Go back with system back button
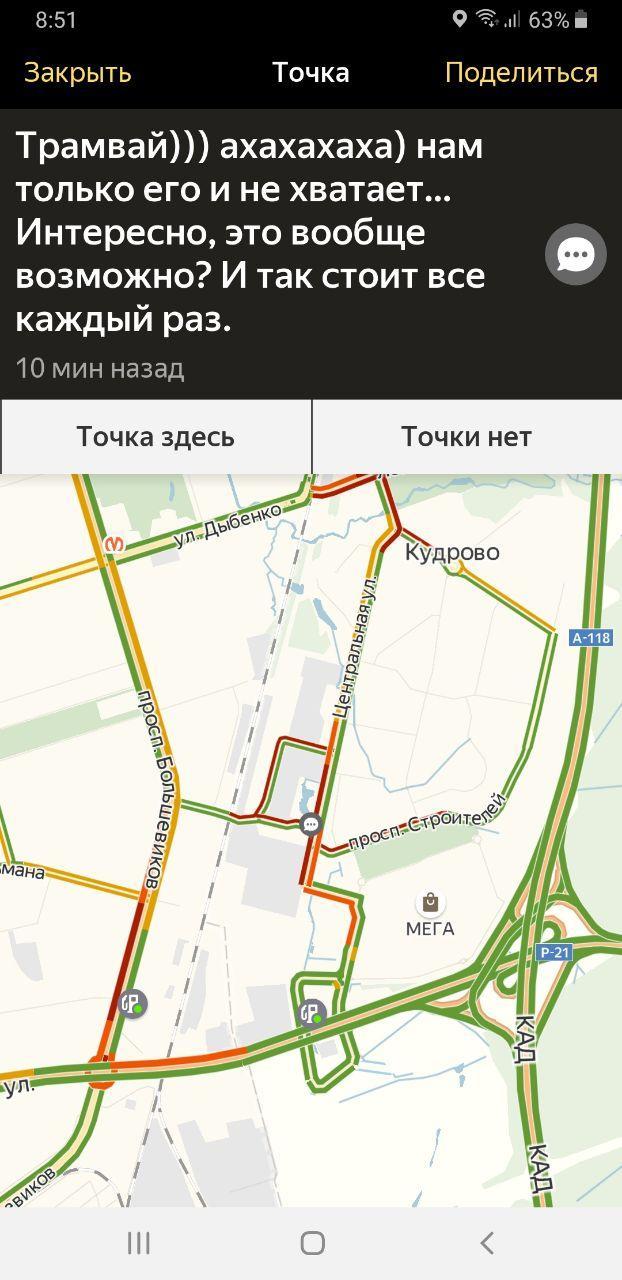Screen dimensions: 622x1280 coord(487,1243)
